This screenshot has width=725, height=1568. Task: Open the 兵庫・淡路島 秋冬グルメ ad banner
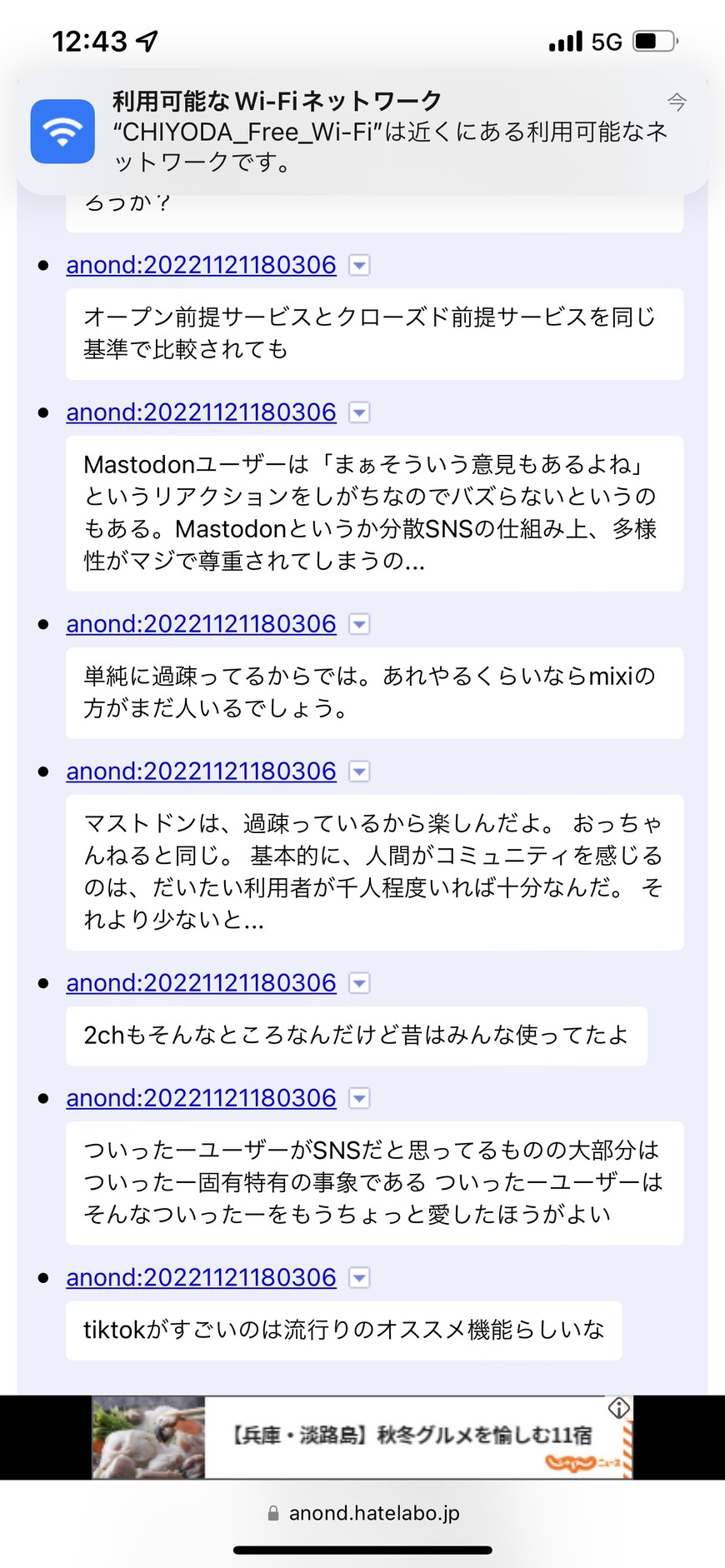pyautogui.click(x=362, y=1437)
